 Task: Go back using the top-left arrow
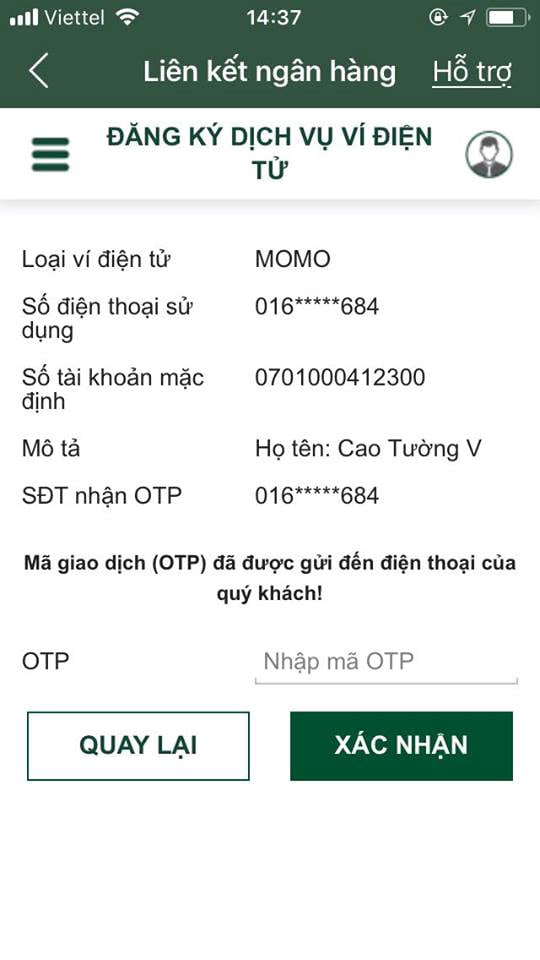38,70
